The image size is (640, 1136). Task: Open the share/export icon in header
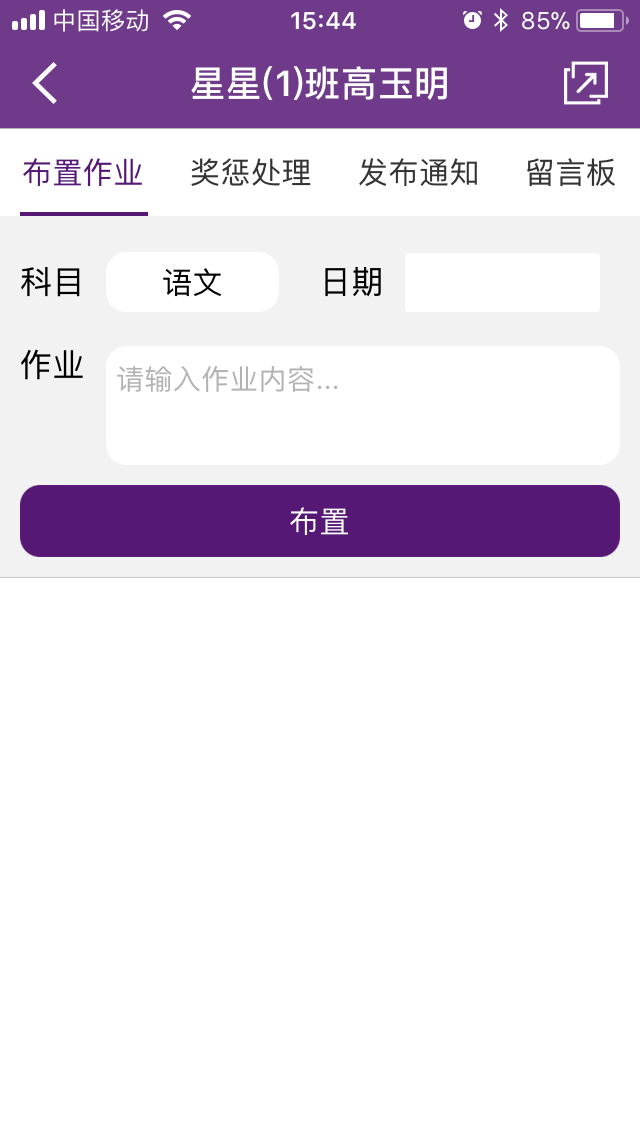point(585,83)
